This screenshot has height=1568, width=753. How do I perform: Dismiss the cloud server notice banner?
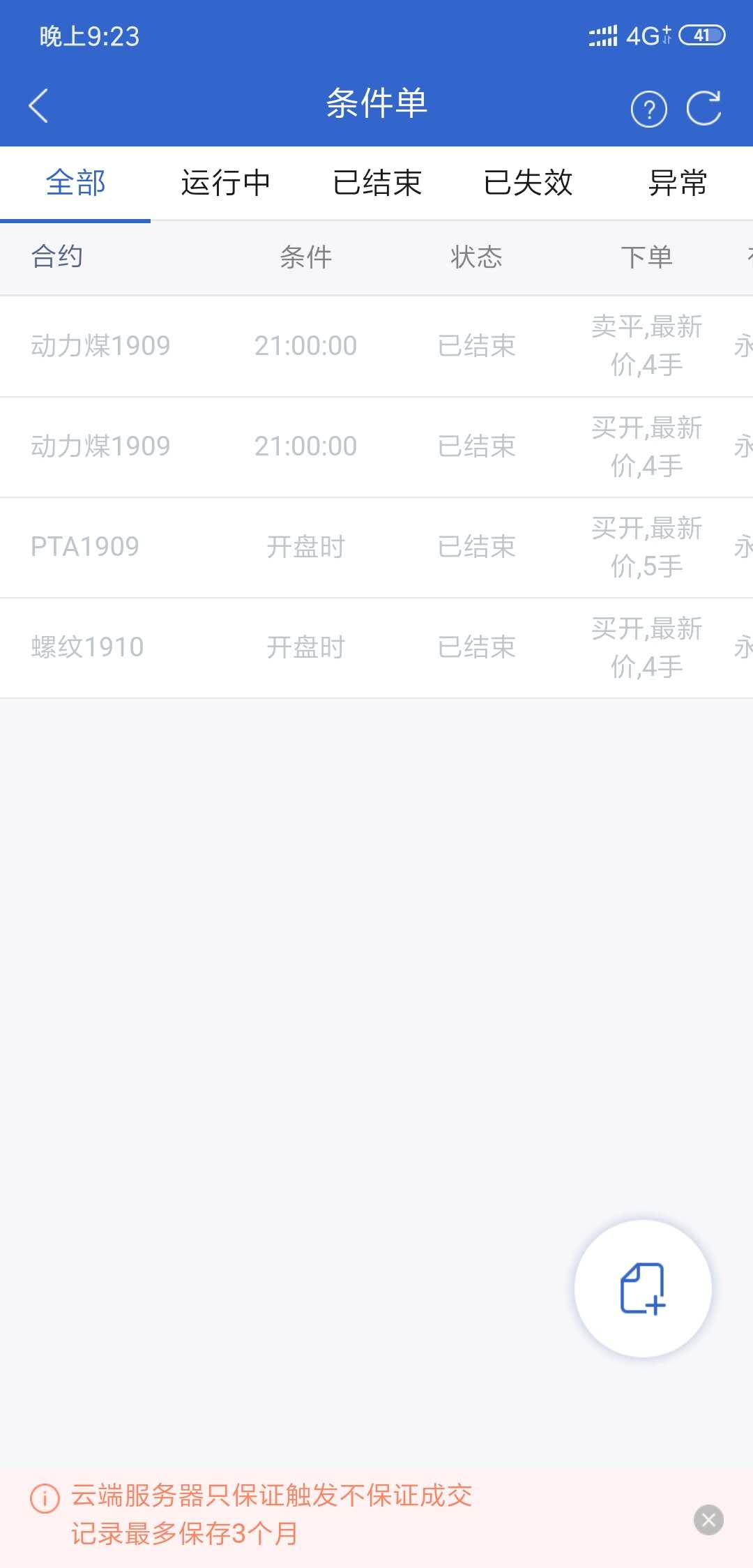pos(708,1520)
